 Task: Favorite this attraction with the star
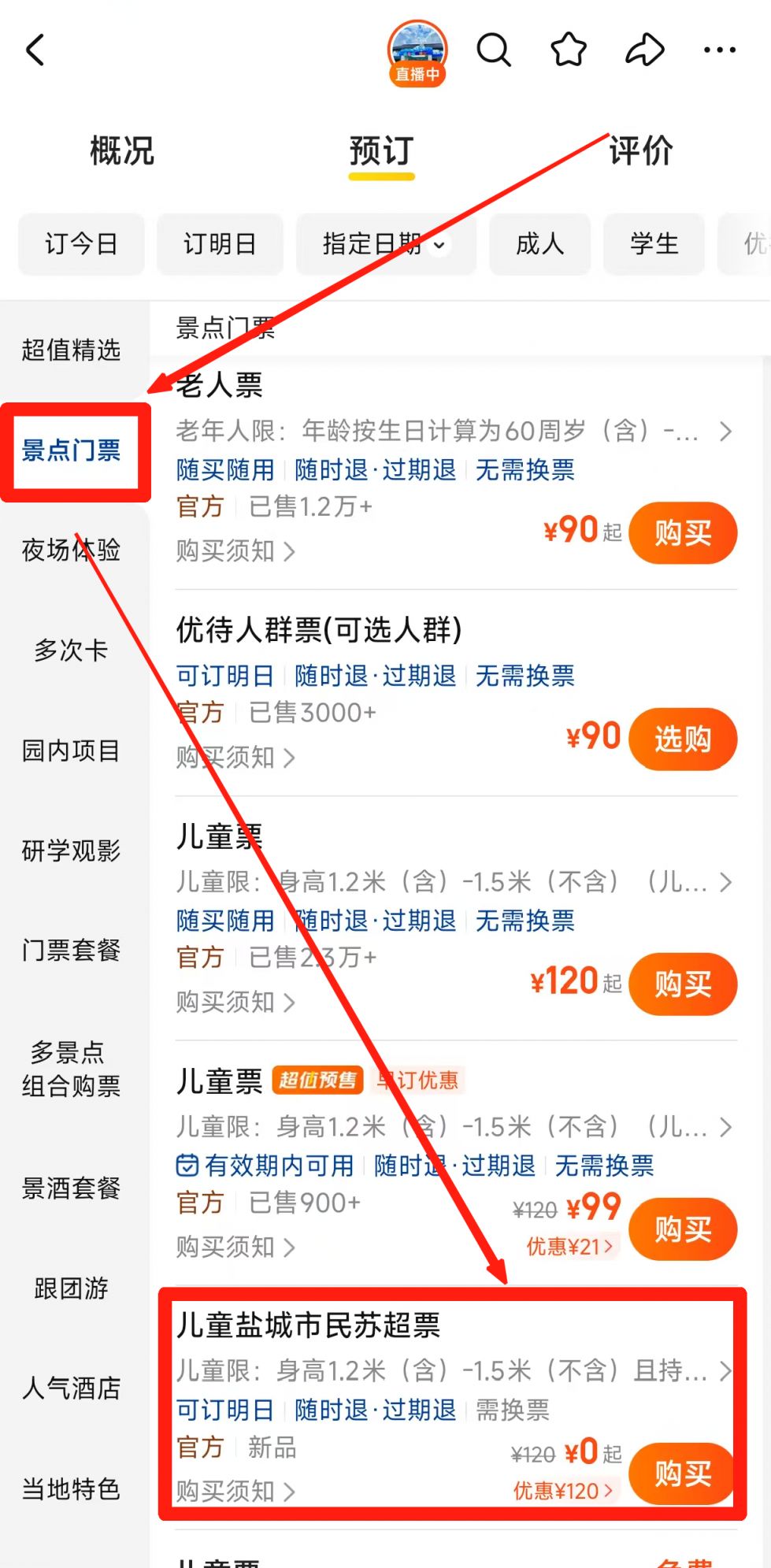569,50
